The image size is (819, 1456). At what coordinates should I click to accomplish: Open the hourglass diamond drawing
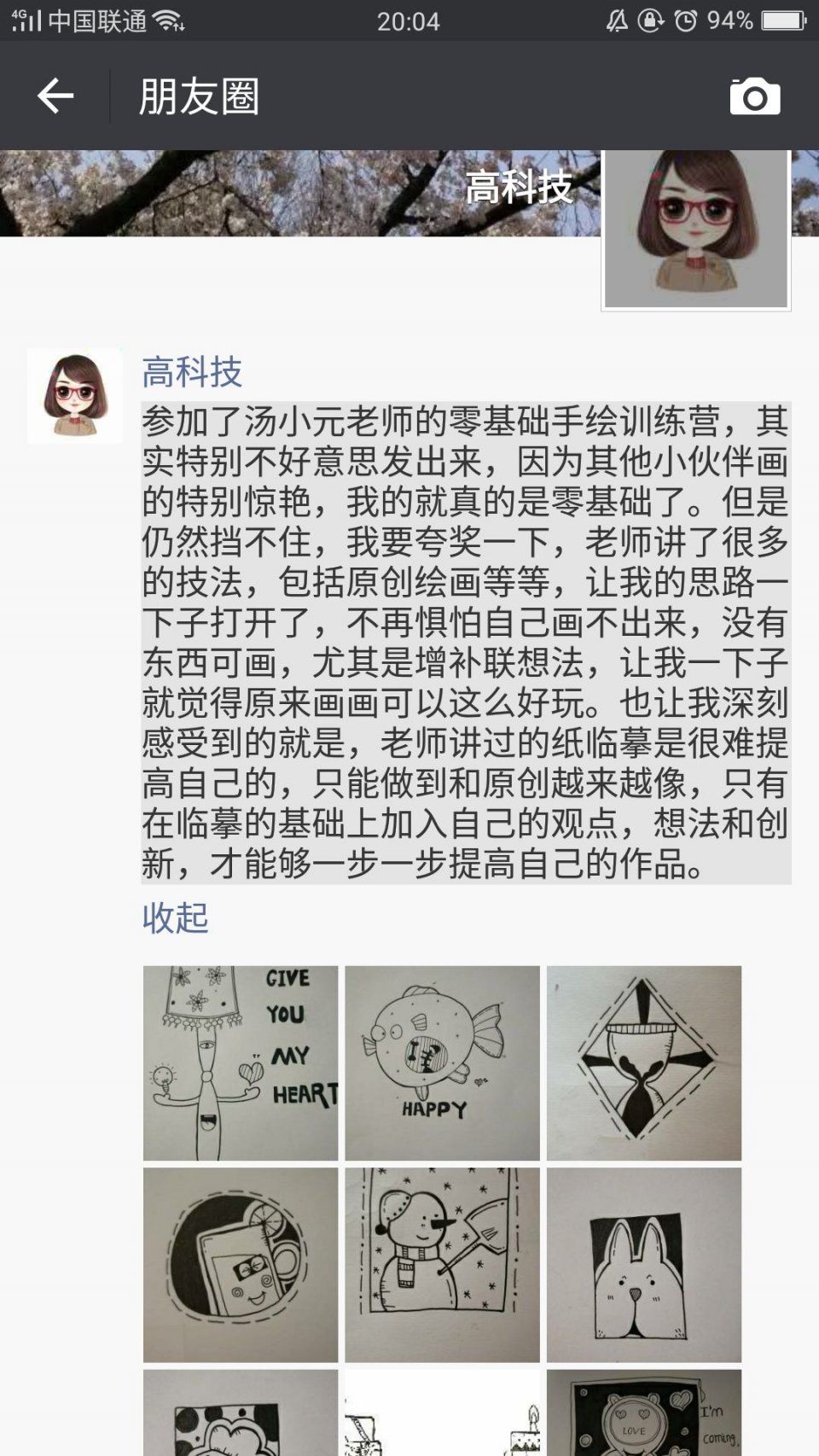coord(643,1063)
